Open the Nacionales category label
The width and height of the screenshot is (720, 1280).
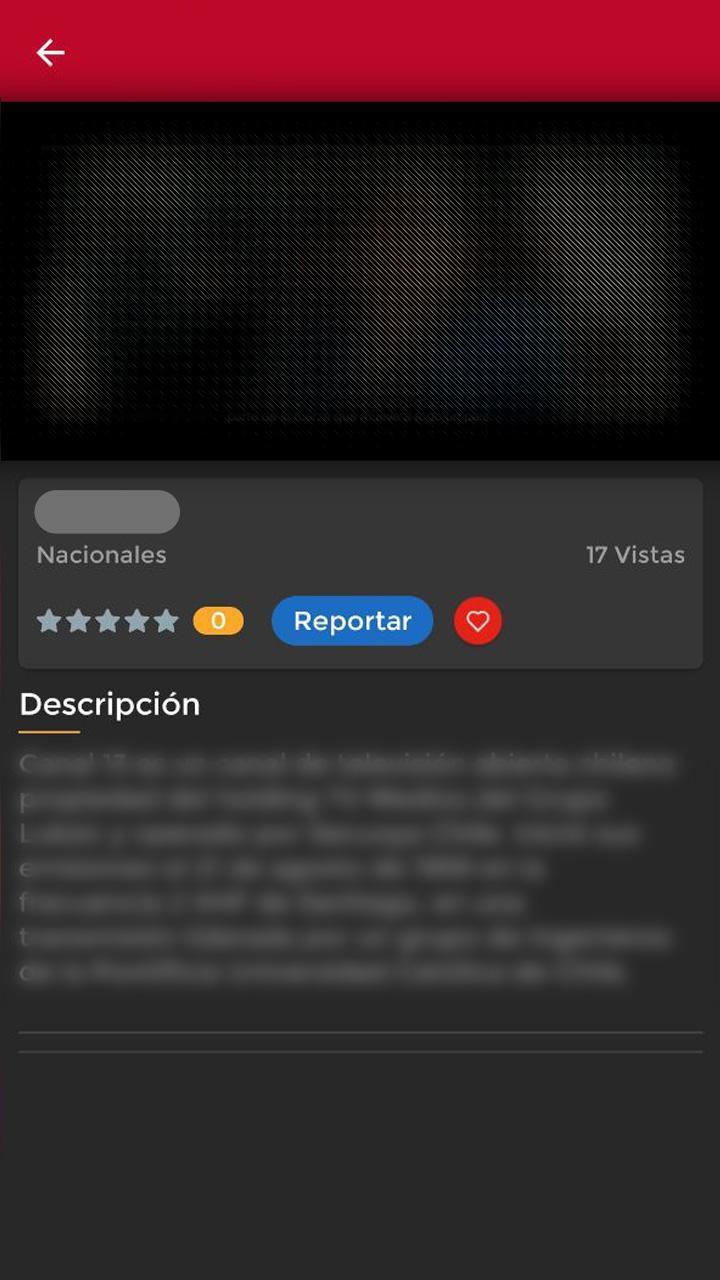tap(100, 554)
